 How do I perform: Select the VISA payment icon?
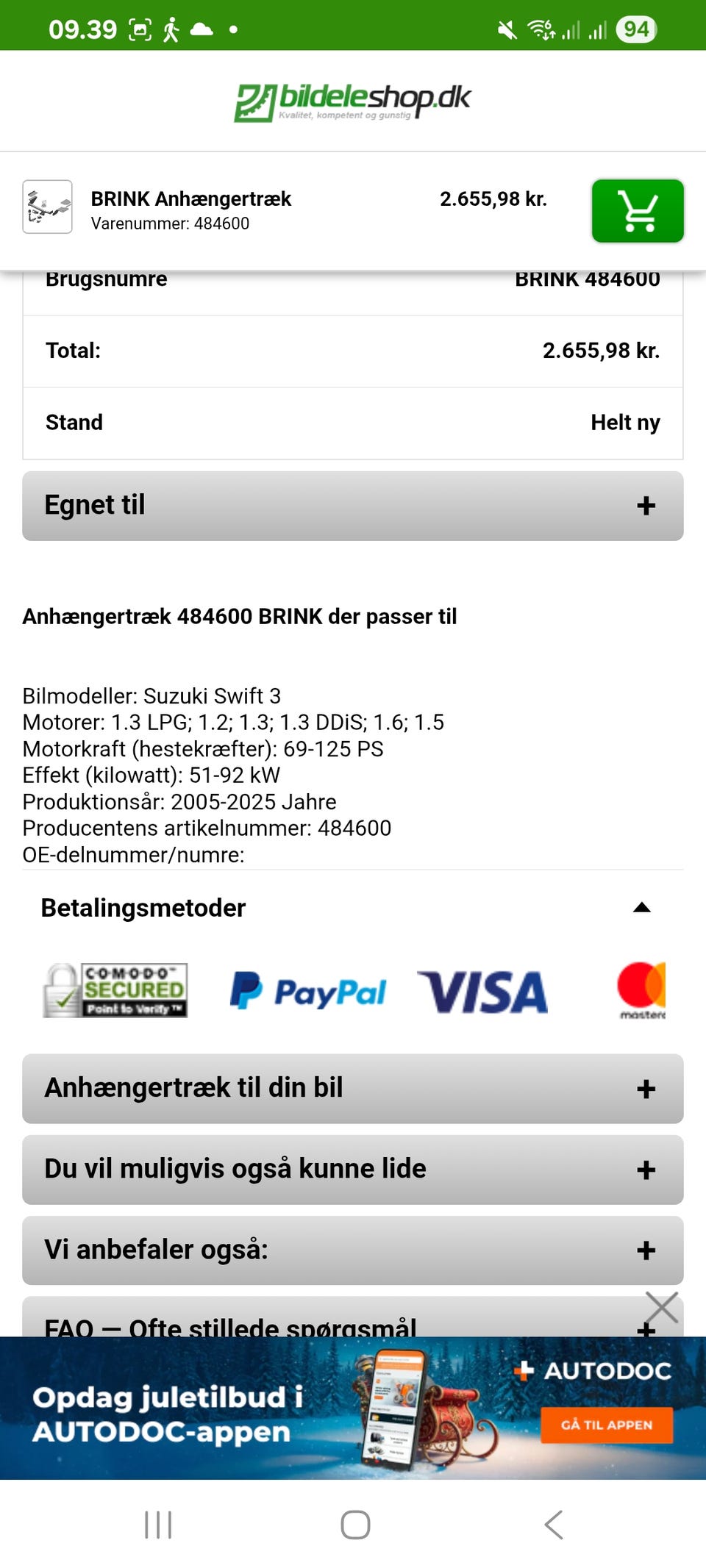click(484, 991)
